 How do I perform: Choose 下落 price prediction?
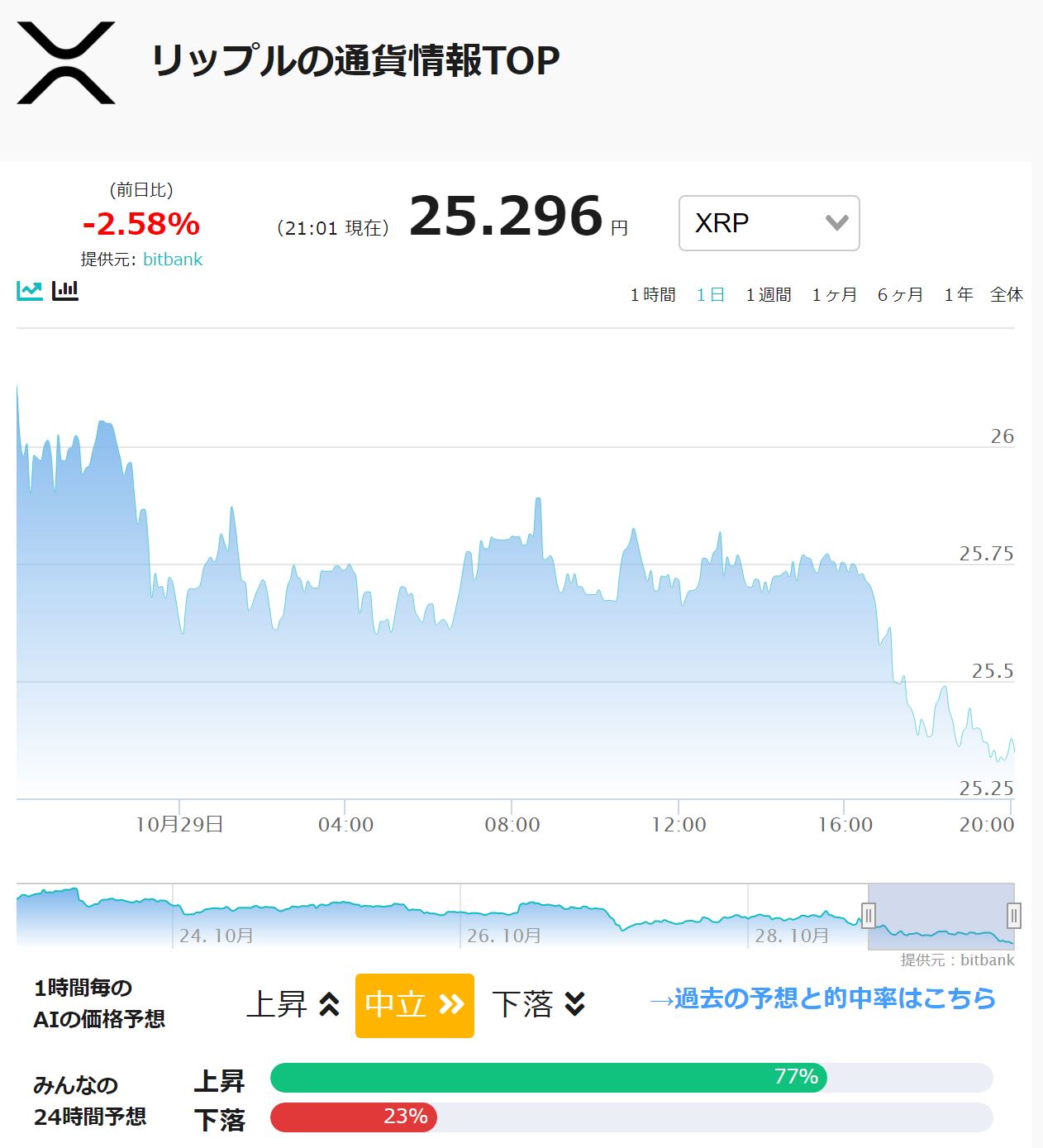(539, 1005)
